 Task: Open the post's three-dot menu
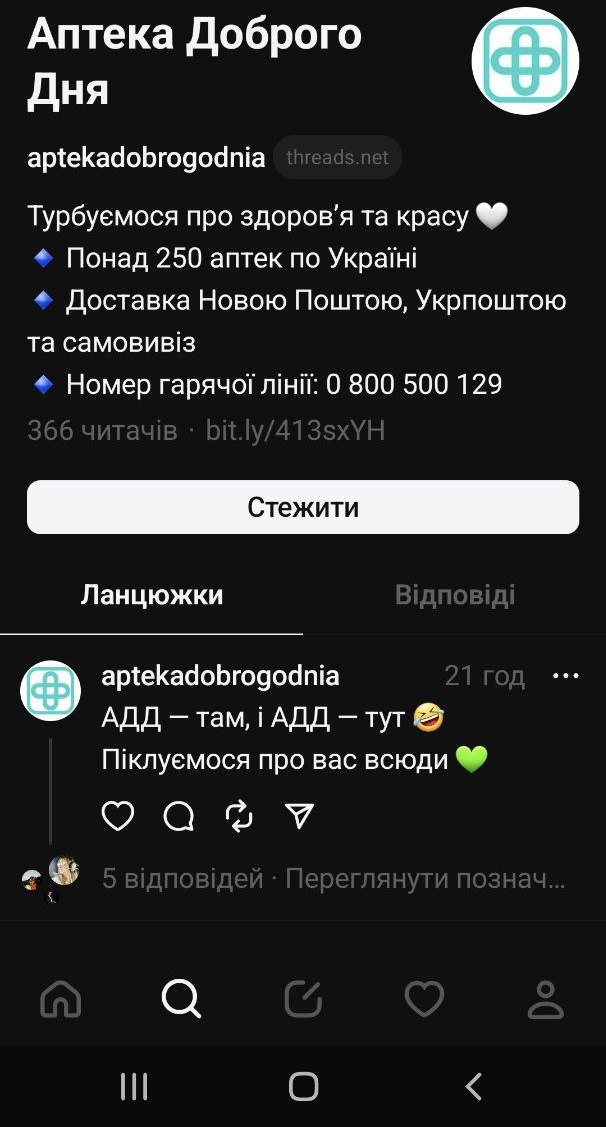click(x=565, y=677)
